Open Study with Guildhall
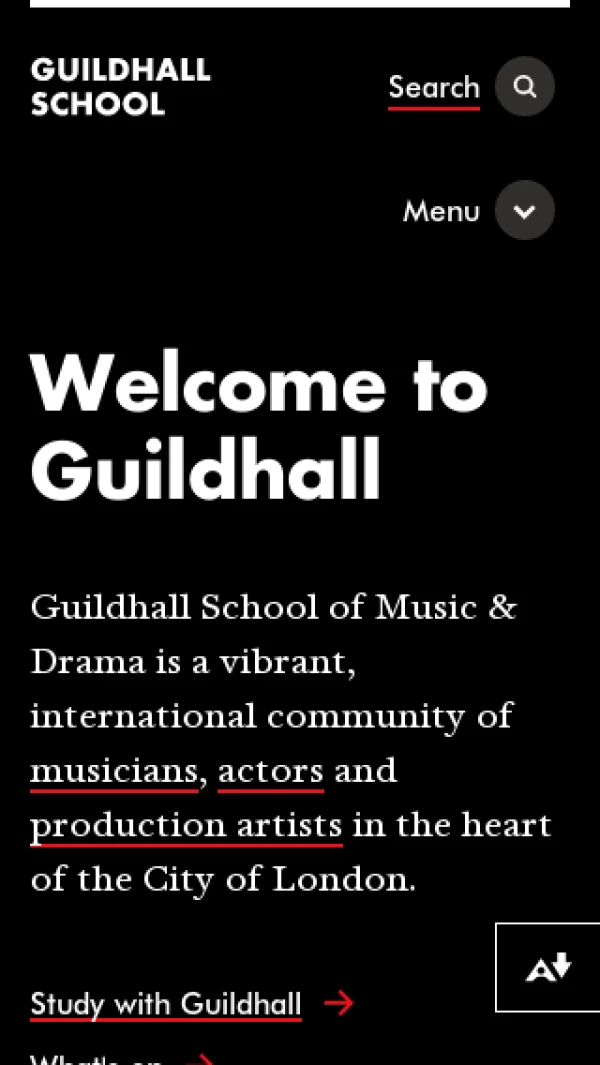 click(166, 1003)
